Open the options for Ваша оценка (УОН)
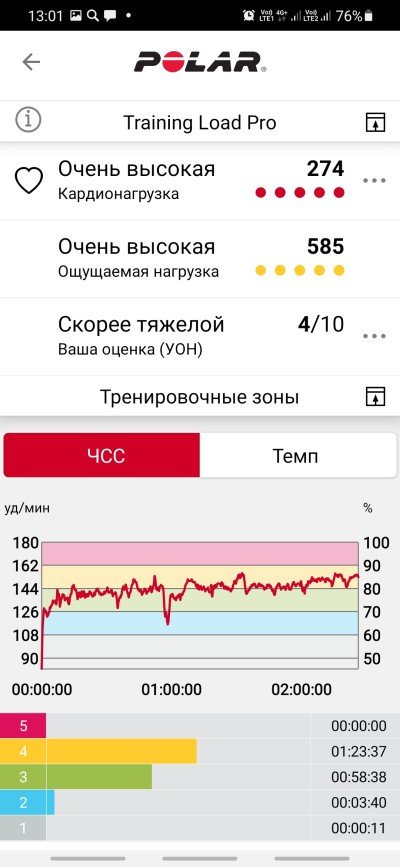 [374, 336]
